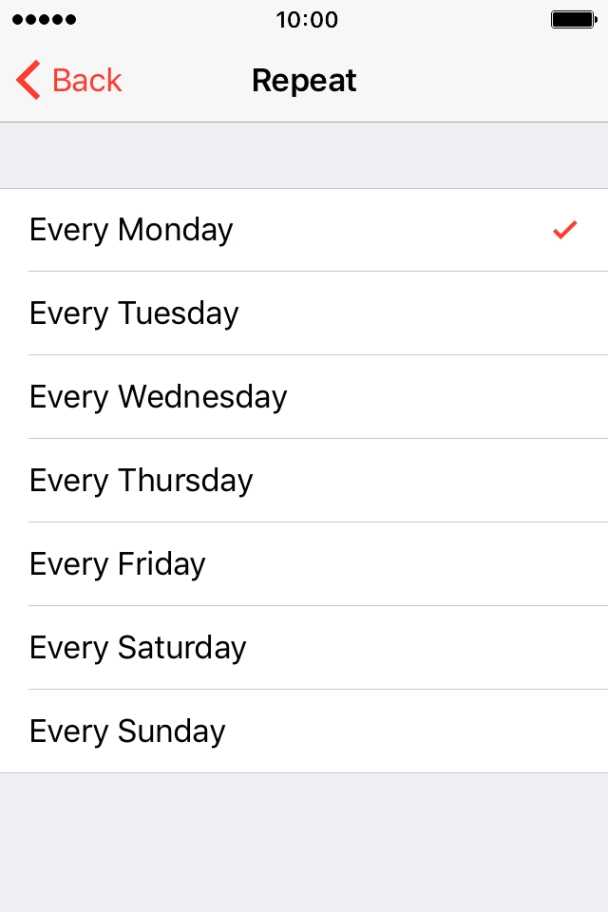Go back to the previous screen
This screenshot has height=912, width=608.
point(69,80)
